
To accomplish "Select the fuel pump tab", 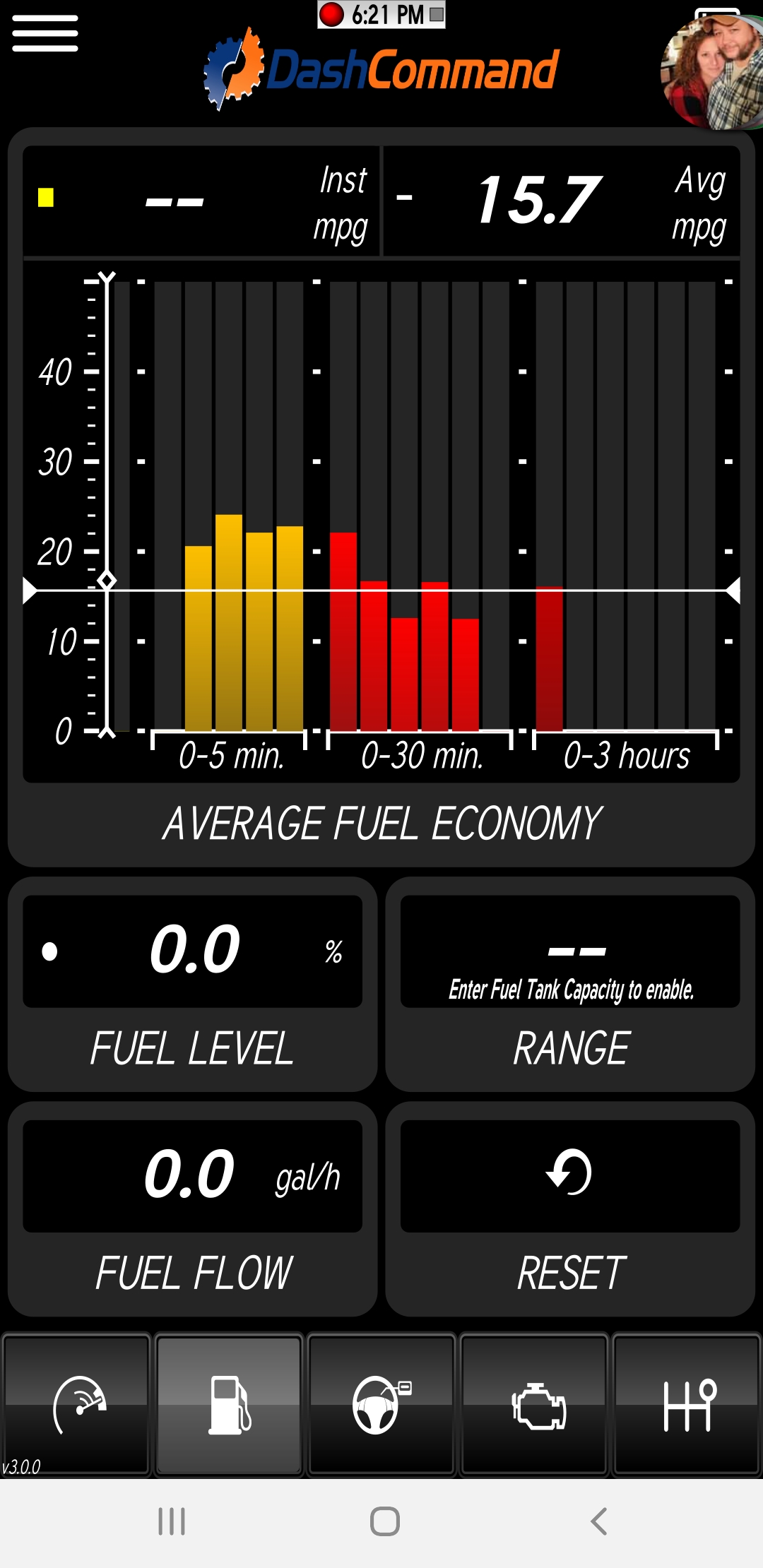I will click(229, 1404).
